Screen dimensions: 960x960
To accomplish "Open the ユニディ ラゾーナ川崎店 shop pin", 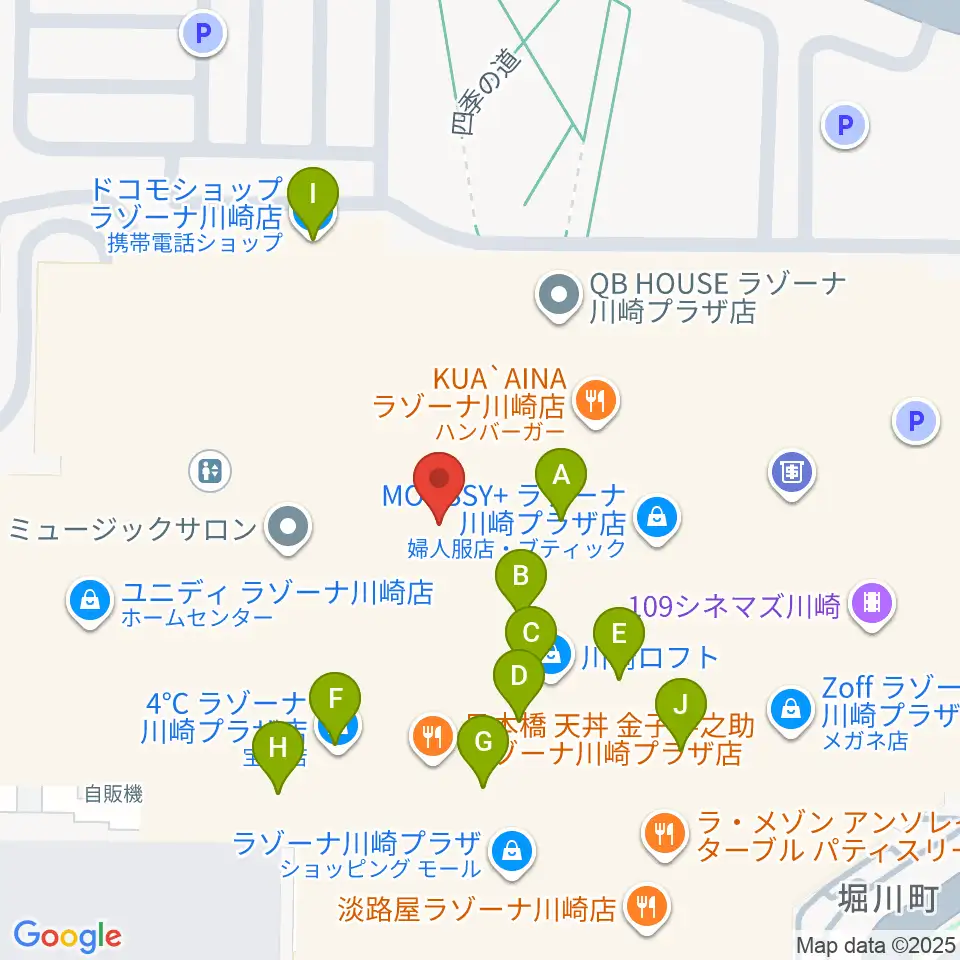I will coord(90,602).
